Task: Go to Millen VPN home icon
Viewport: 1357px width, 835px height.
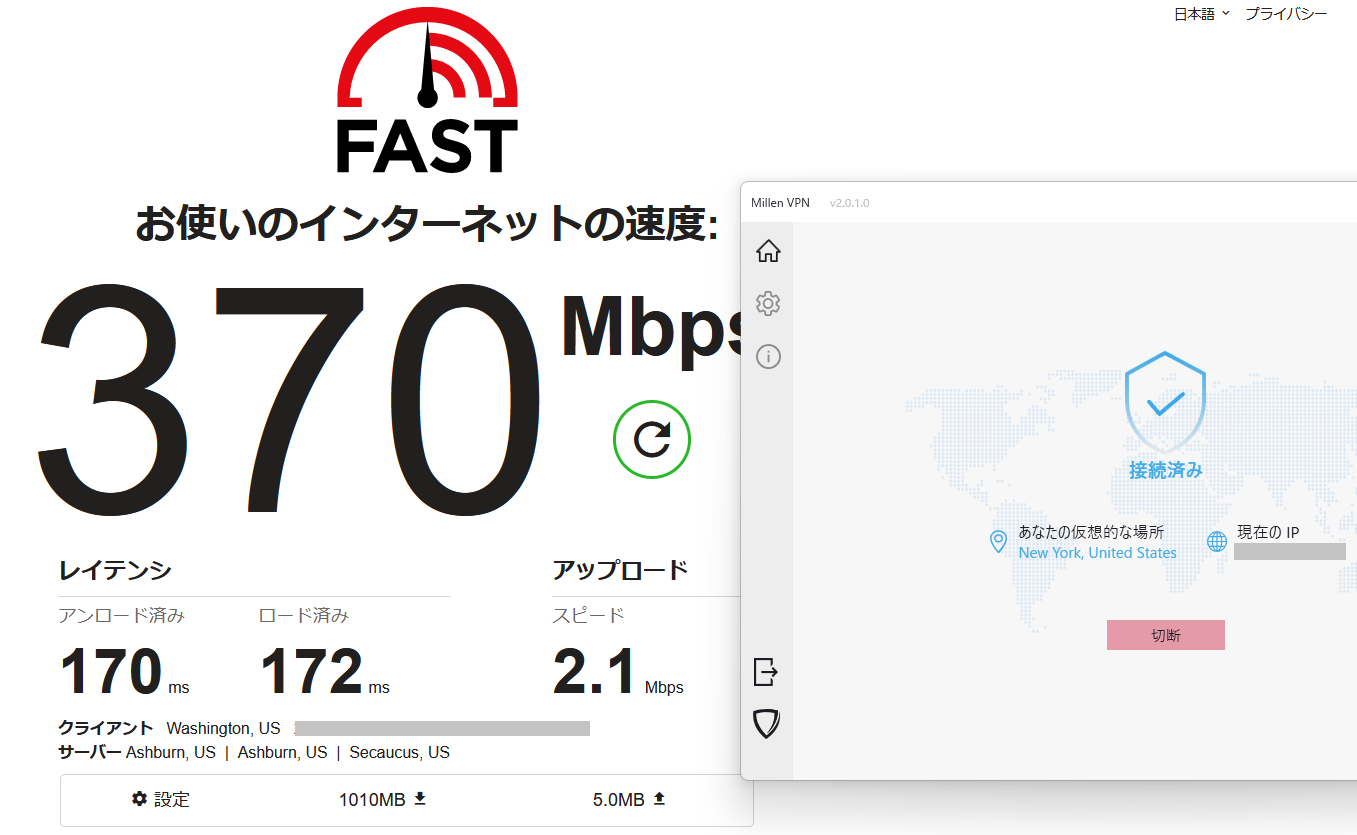Action: click(x=768, y=251)
